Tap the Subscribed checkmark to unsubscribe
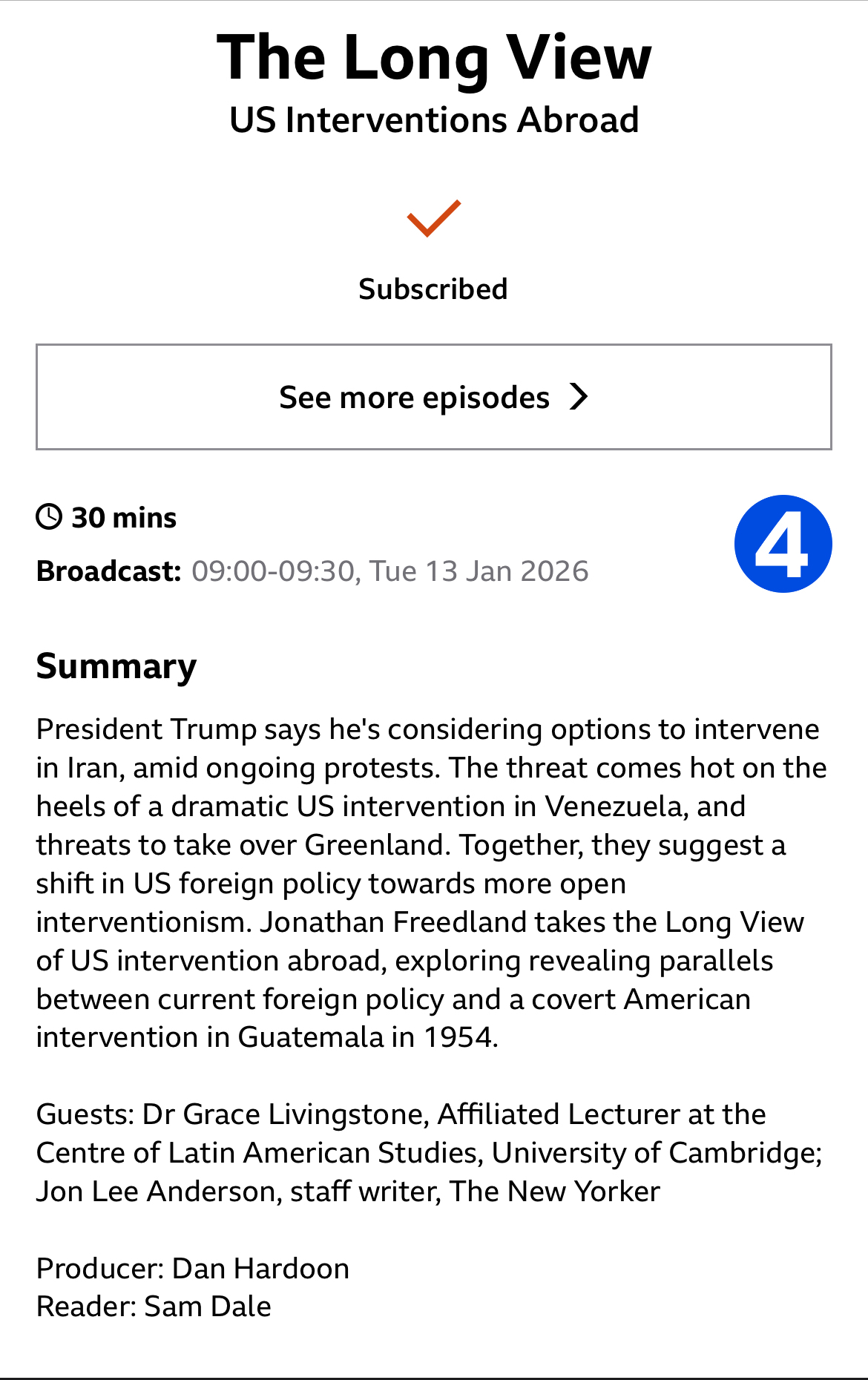 (434, 219)
